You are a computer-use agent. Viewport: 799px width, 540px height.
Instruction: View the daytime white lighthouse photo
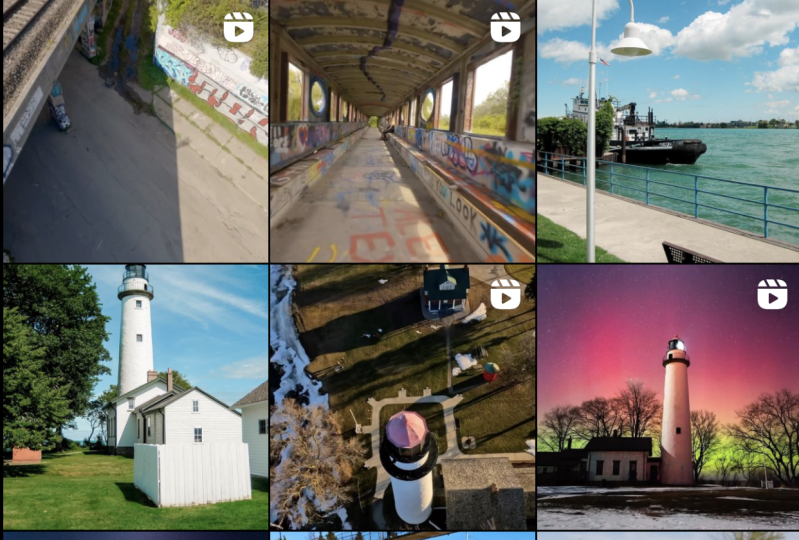tap(135, 397)
